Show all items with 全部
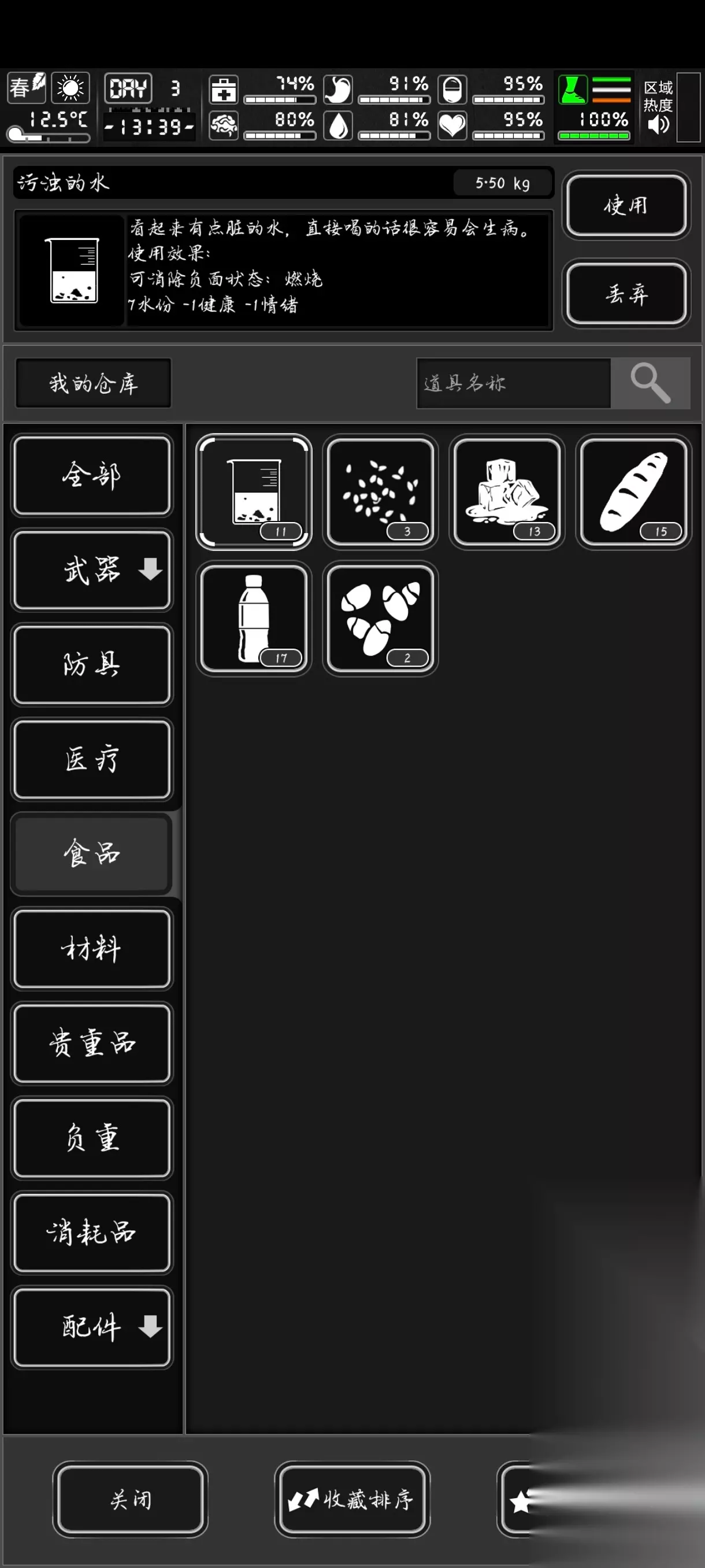This screenshot has width=705, height=1568. 92,475
